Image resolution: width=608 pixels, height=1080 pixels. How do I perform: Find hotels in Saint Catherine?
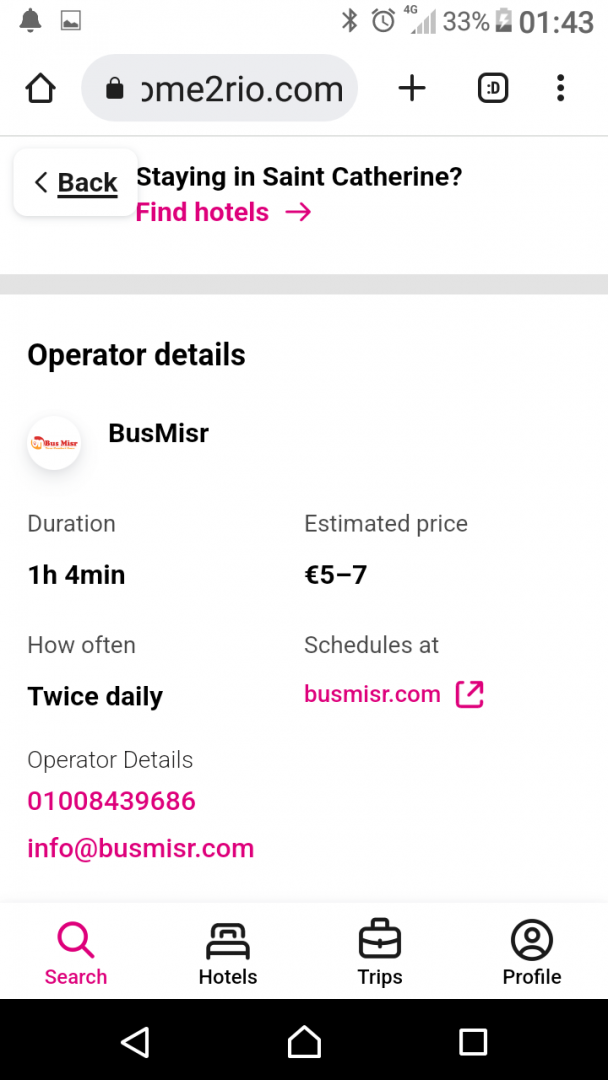222,212
